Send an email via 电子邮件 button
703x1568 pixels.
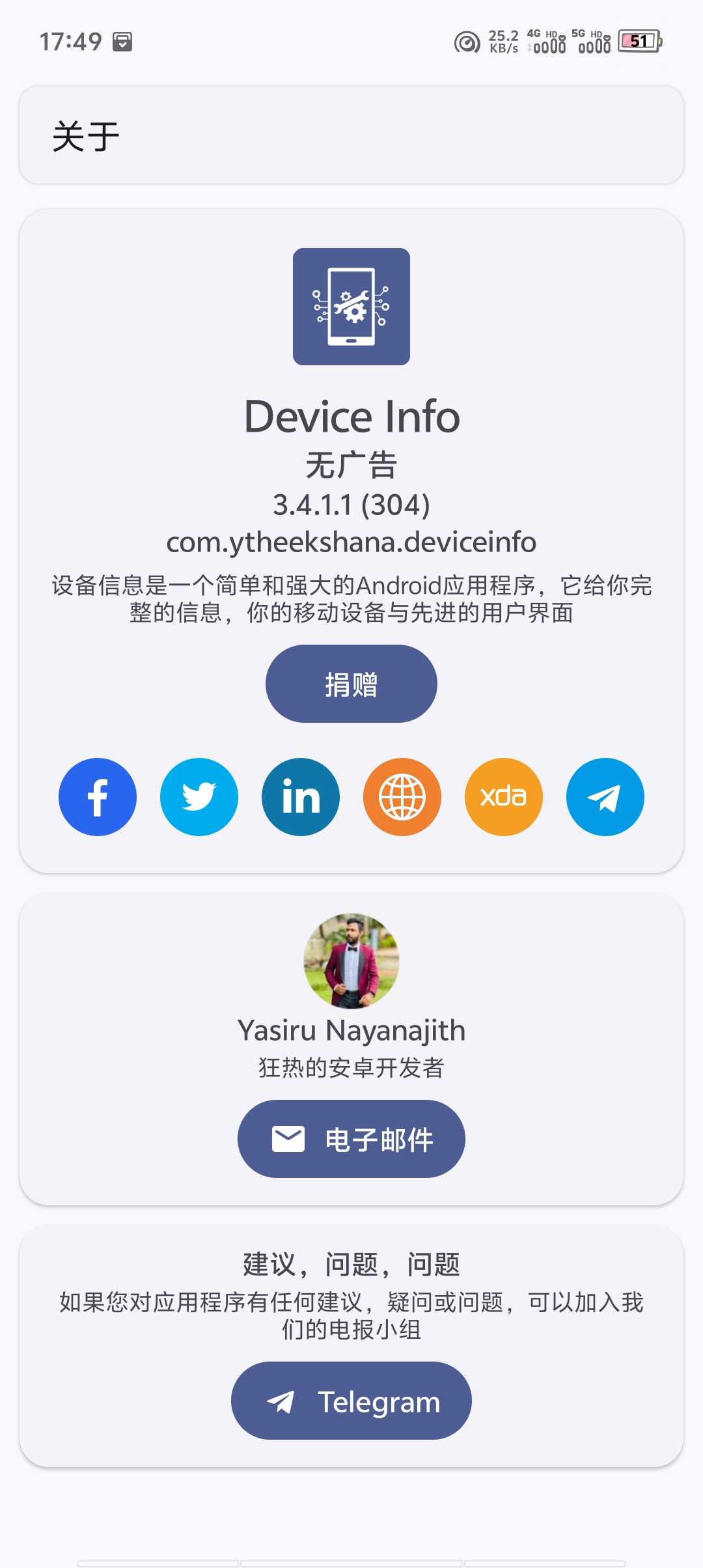point(351,1139)
